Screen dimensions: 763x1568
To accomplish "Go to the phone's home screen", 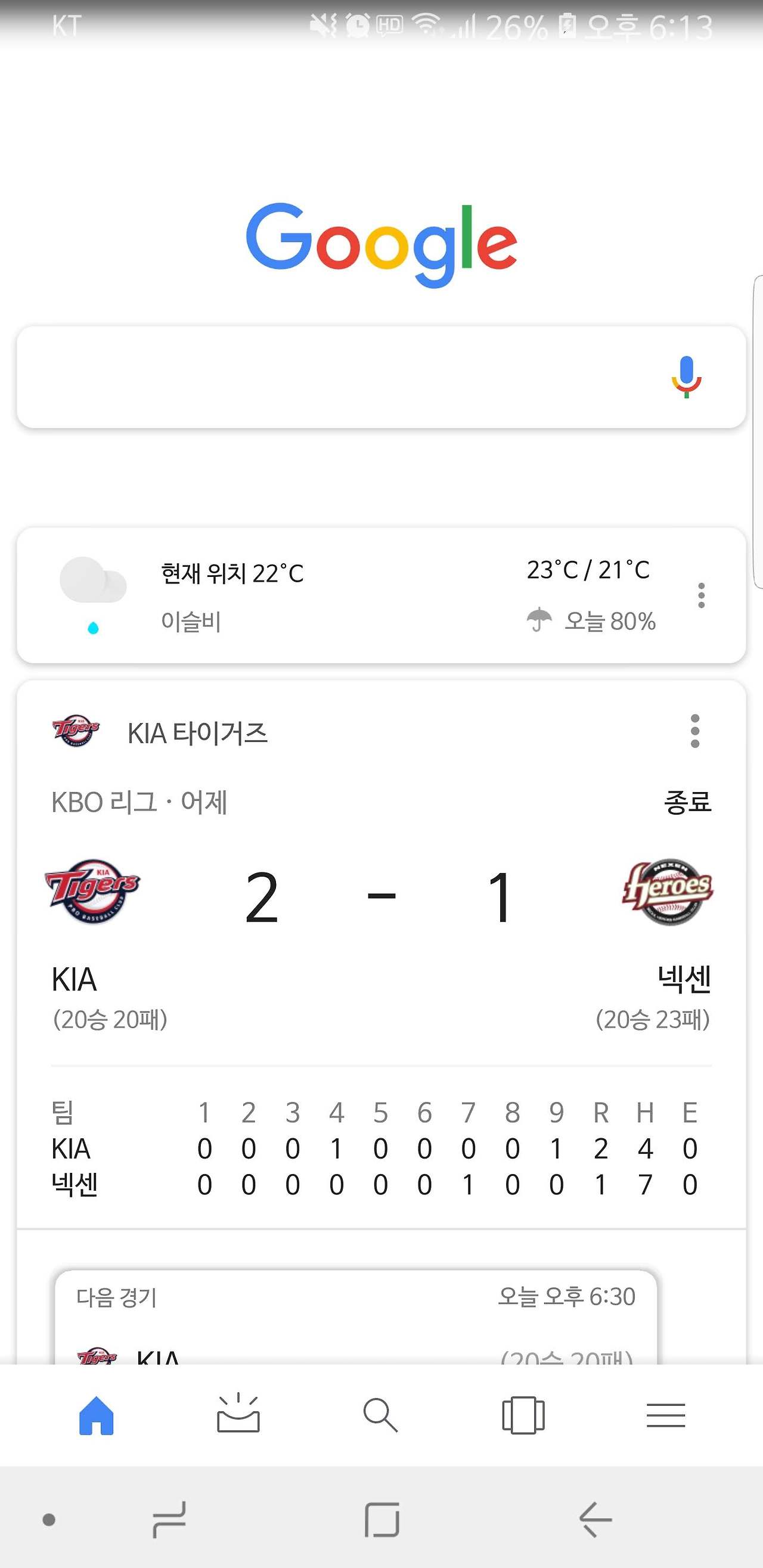I will tap(382, 1519).
